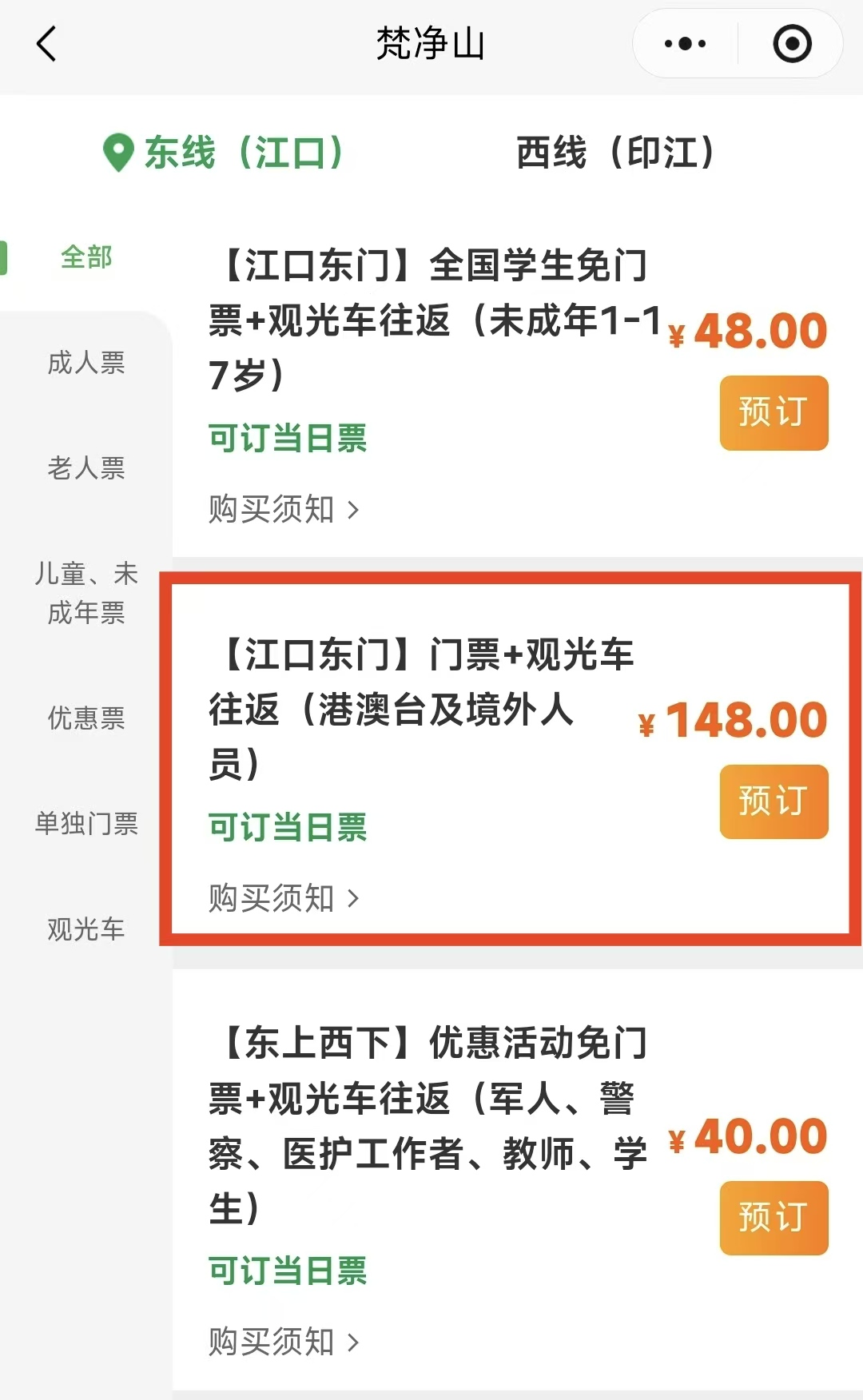Filter by 老人票 category

click(86, 467)
